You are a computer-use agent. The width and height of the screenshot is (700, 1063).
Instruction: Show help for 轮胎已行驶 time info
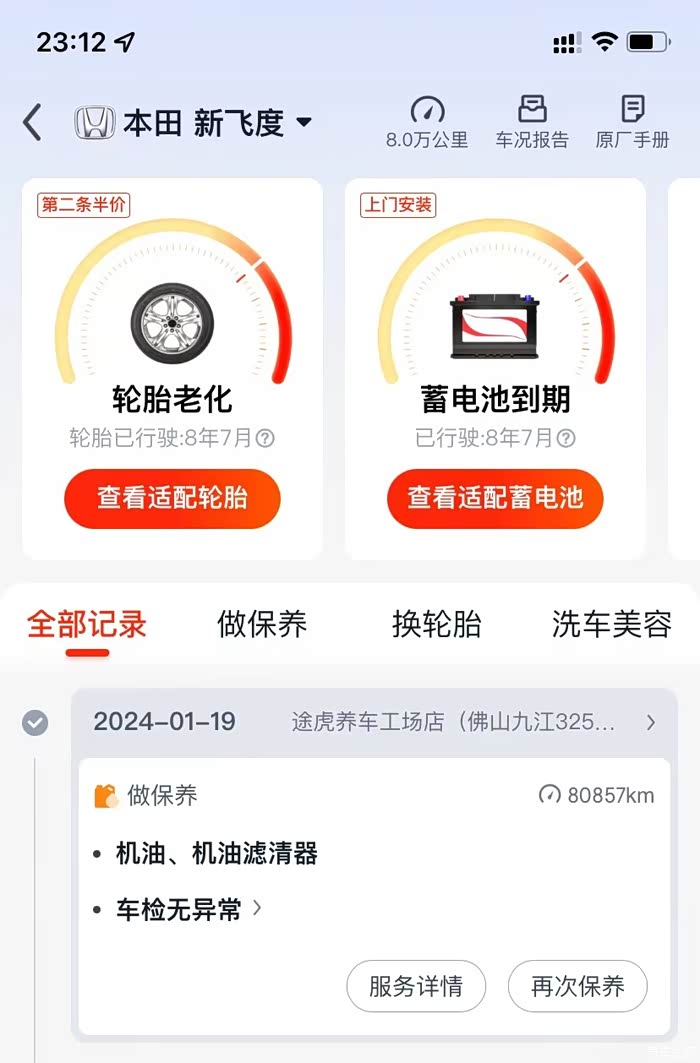click(x=265, y=438)
